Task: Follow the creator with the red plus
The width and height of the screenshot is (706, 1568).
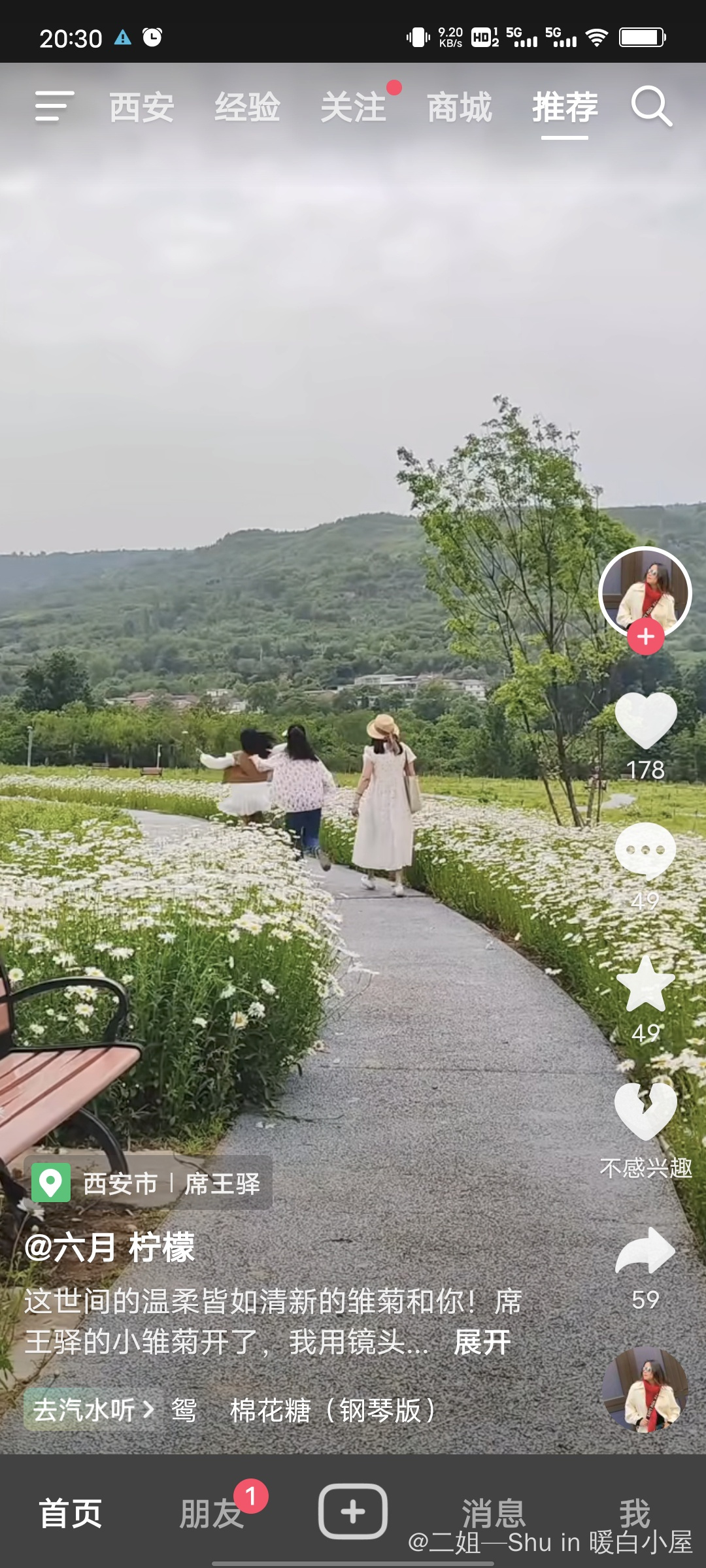Action: pos(646,636)
